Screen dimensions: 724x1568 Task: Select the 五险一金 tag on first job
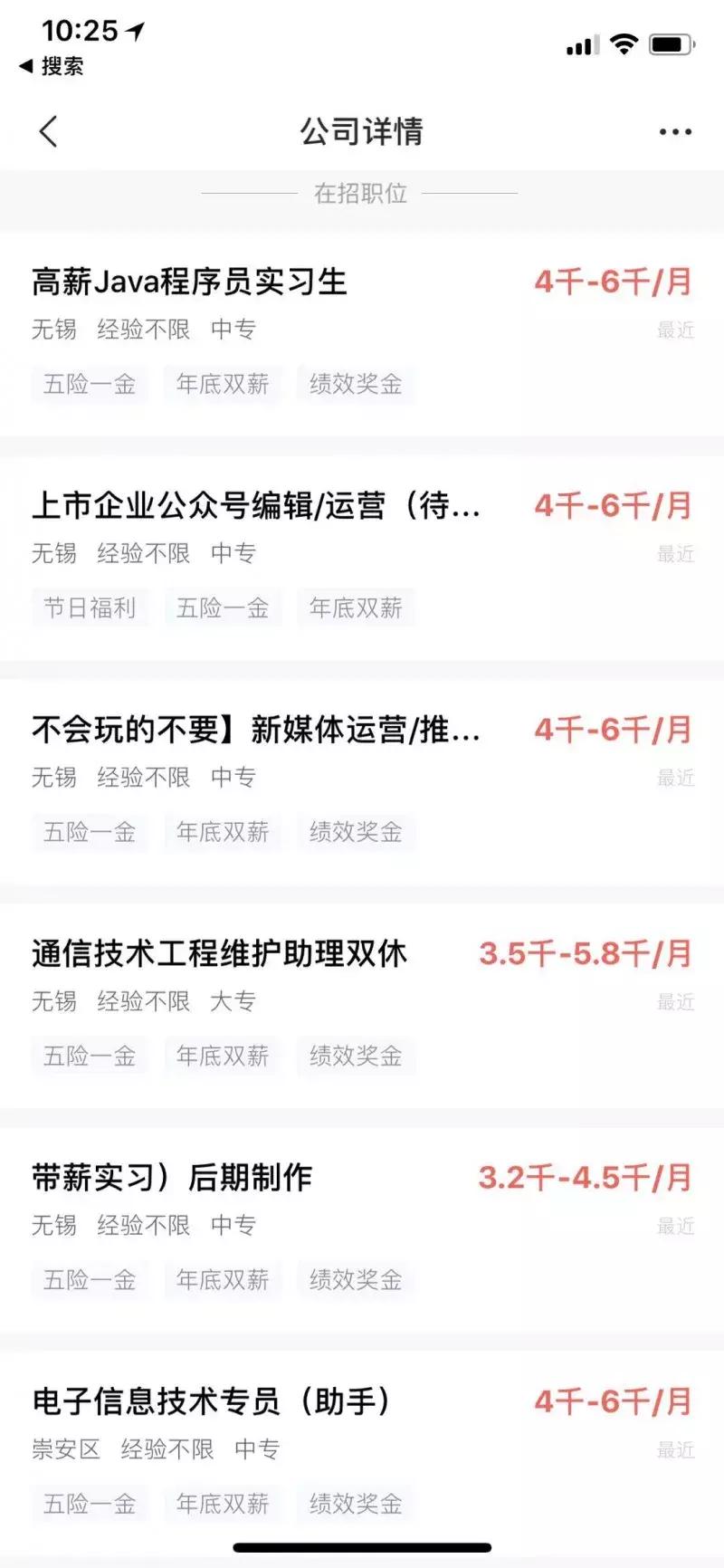89,385
